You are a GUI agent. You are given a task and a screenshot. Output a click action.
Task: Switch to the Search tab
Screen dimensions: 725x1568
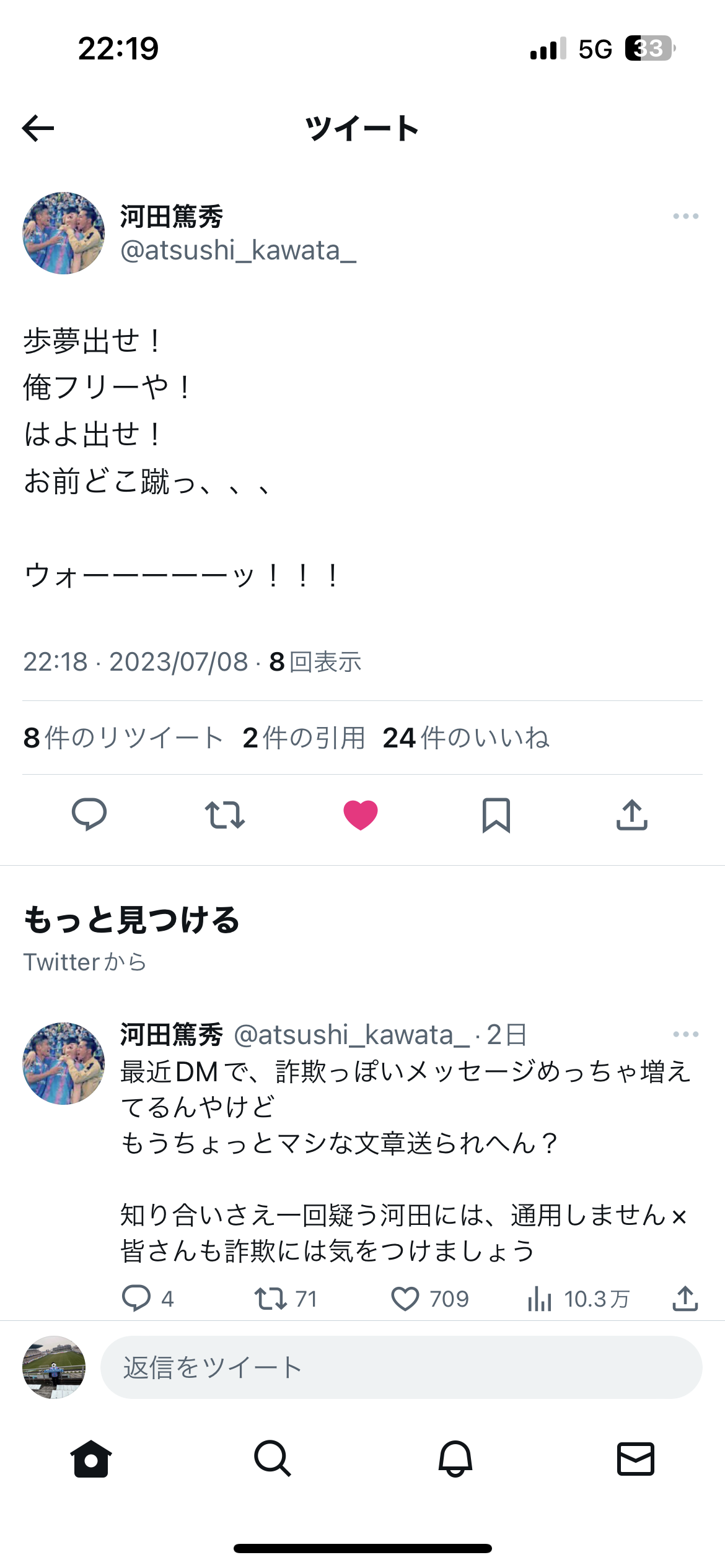coord(272,1459)
